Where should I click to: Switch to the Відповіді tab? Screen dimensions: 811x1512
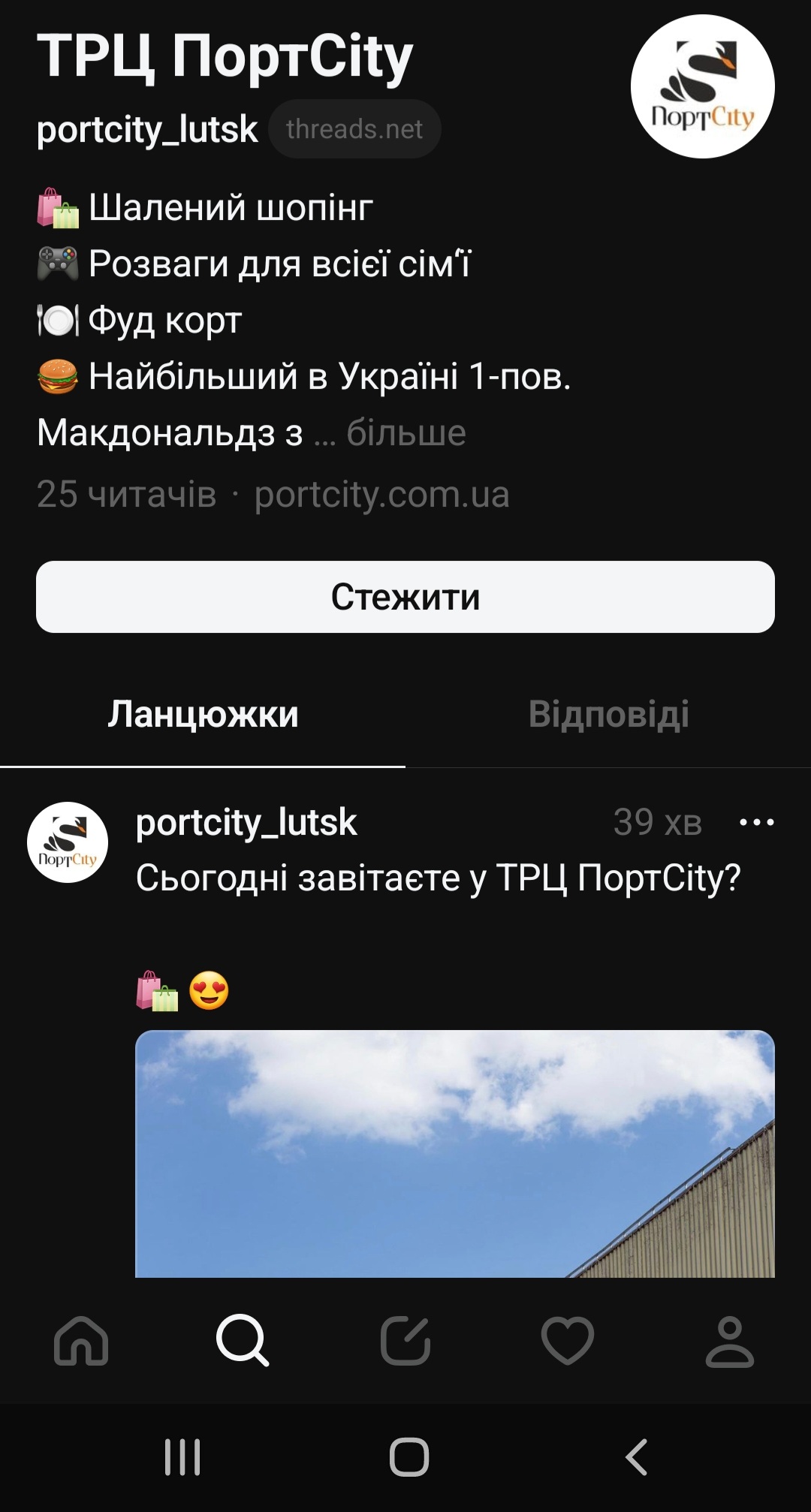tap(608, 714)
